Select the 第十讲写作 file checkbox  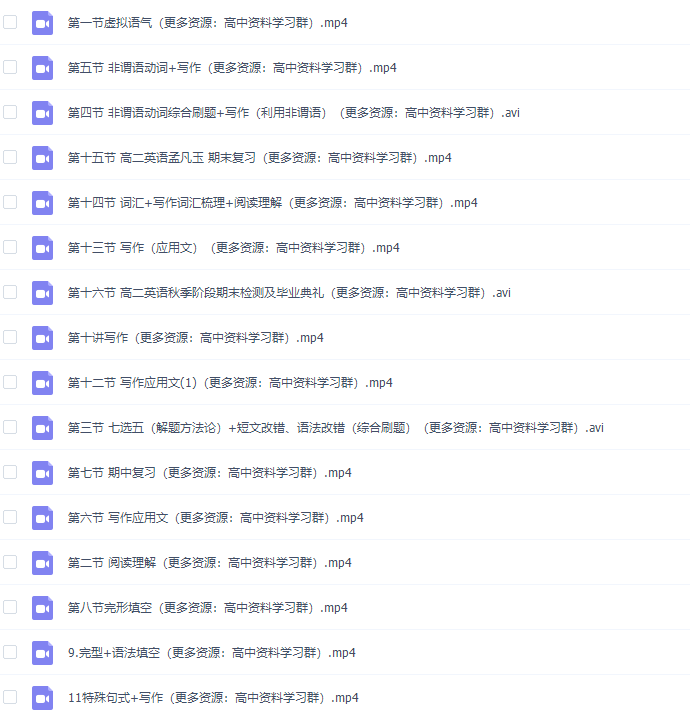(x=10, y=337)
